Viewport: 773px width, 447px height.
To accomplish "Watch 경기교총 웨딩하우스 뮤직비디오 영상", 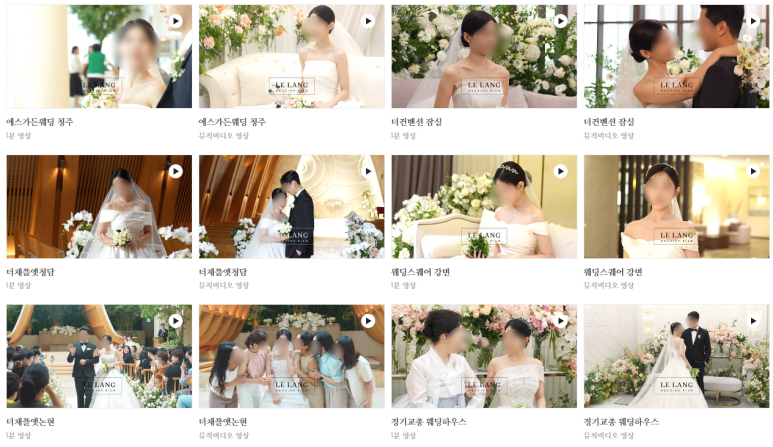I will [676, 357].
